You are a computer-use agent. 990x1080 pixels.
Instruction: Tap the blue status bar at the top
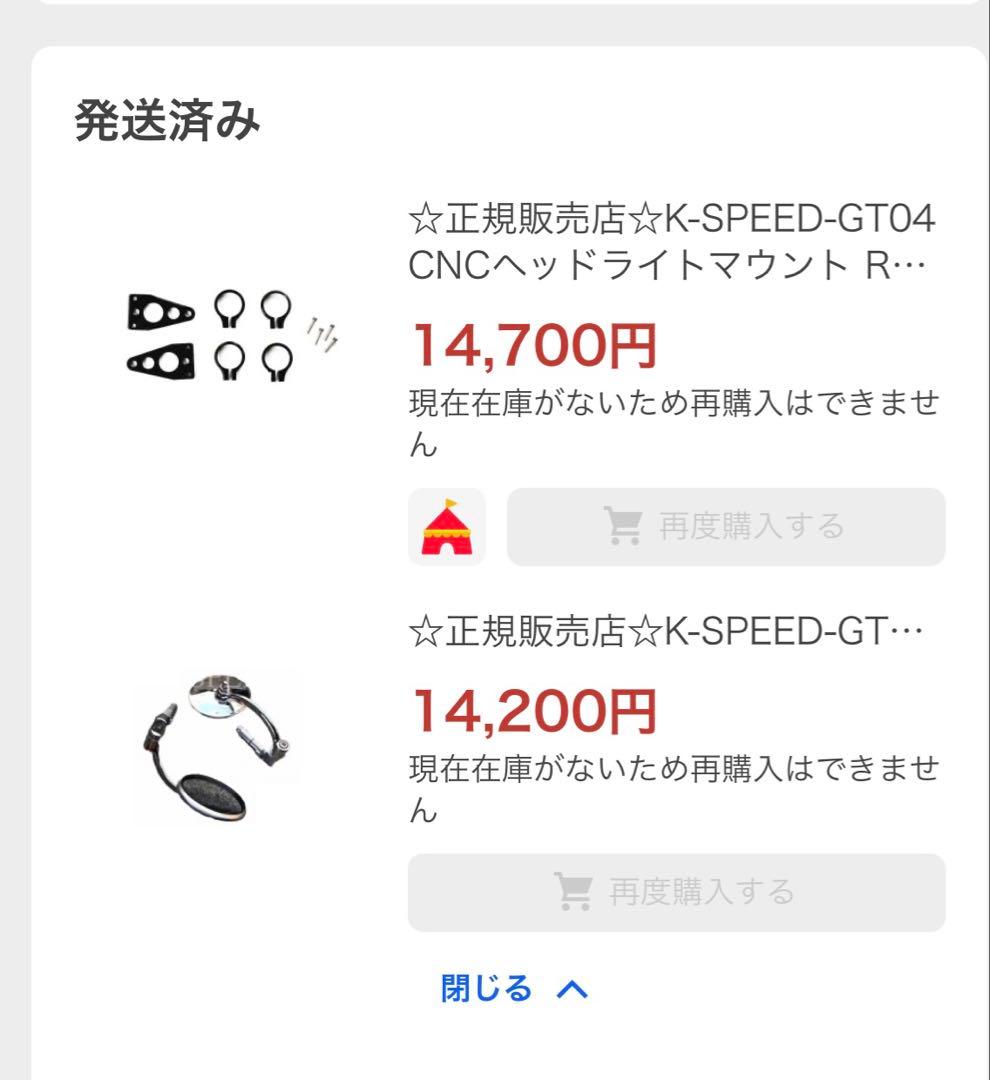point(495,12)
